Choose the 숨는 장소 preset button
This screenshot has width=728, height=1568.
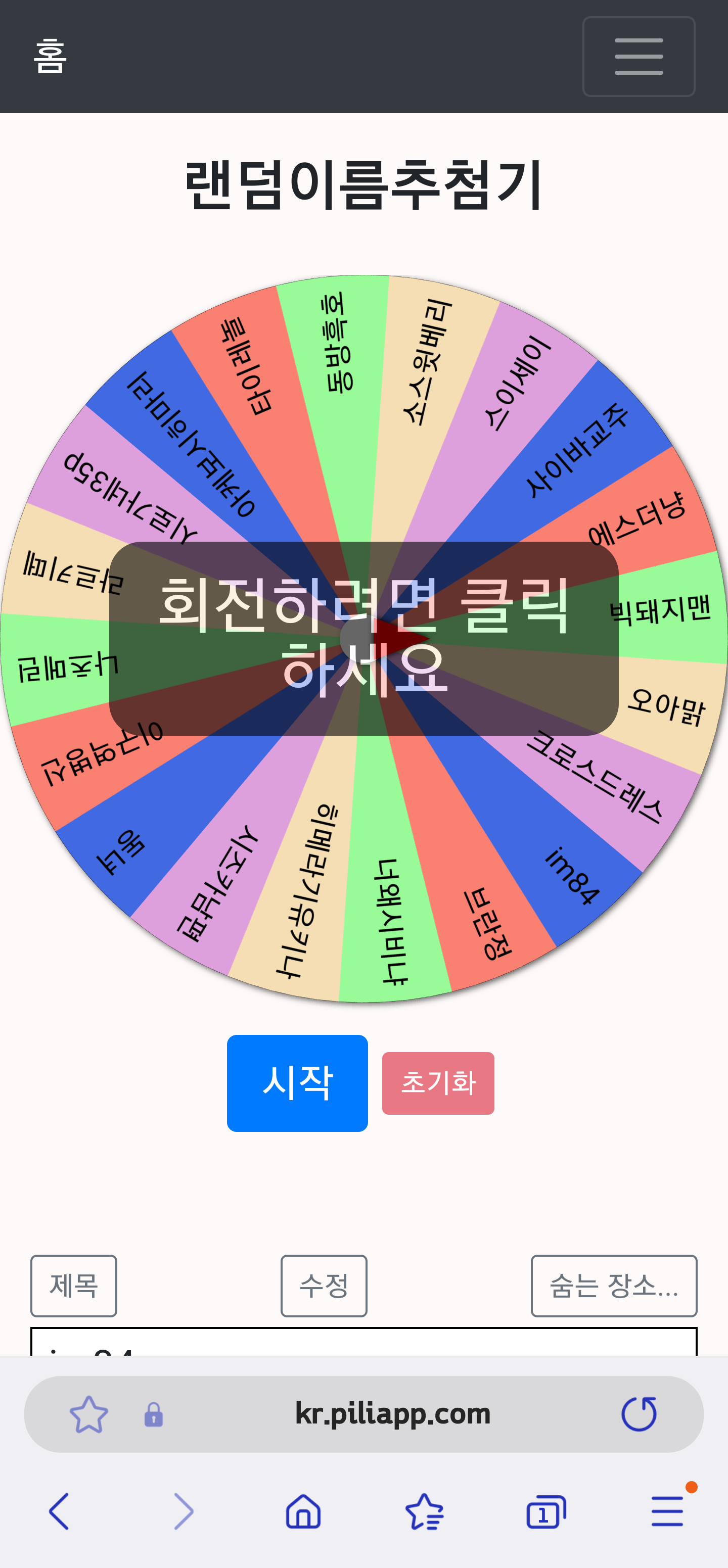pos(614,1286)
